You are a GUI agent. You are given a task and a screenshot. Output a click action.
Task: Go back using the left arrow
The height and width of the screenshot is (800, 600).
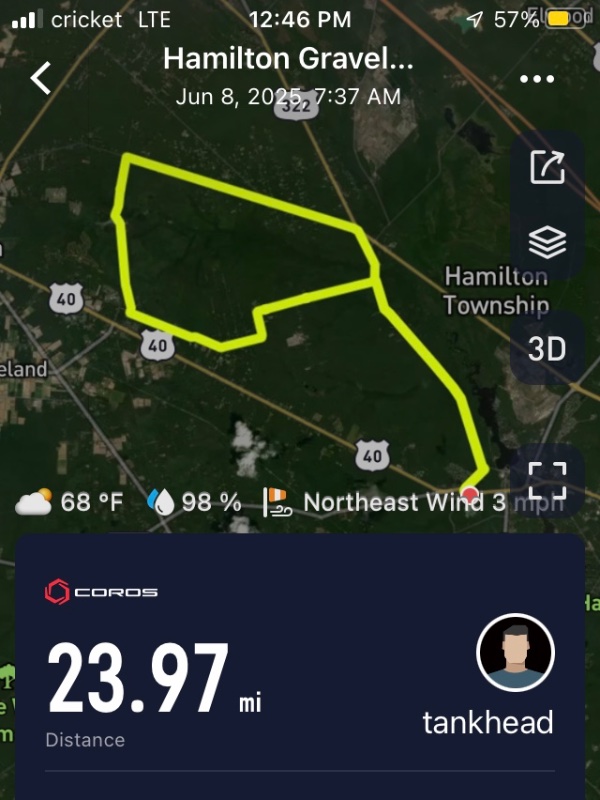coord(41,78)
